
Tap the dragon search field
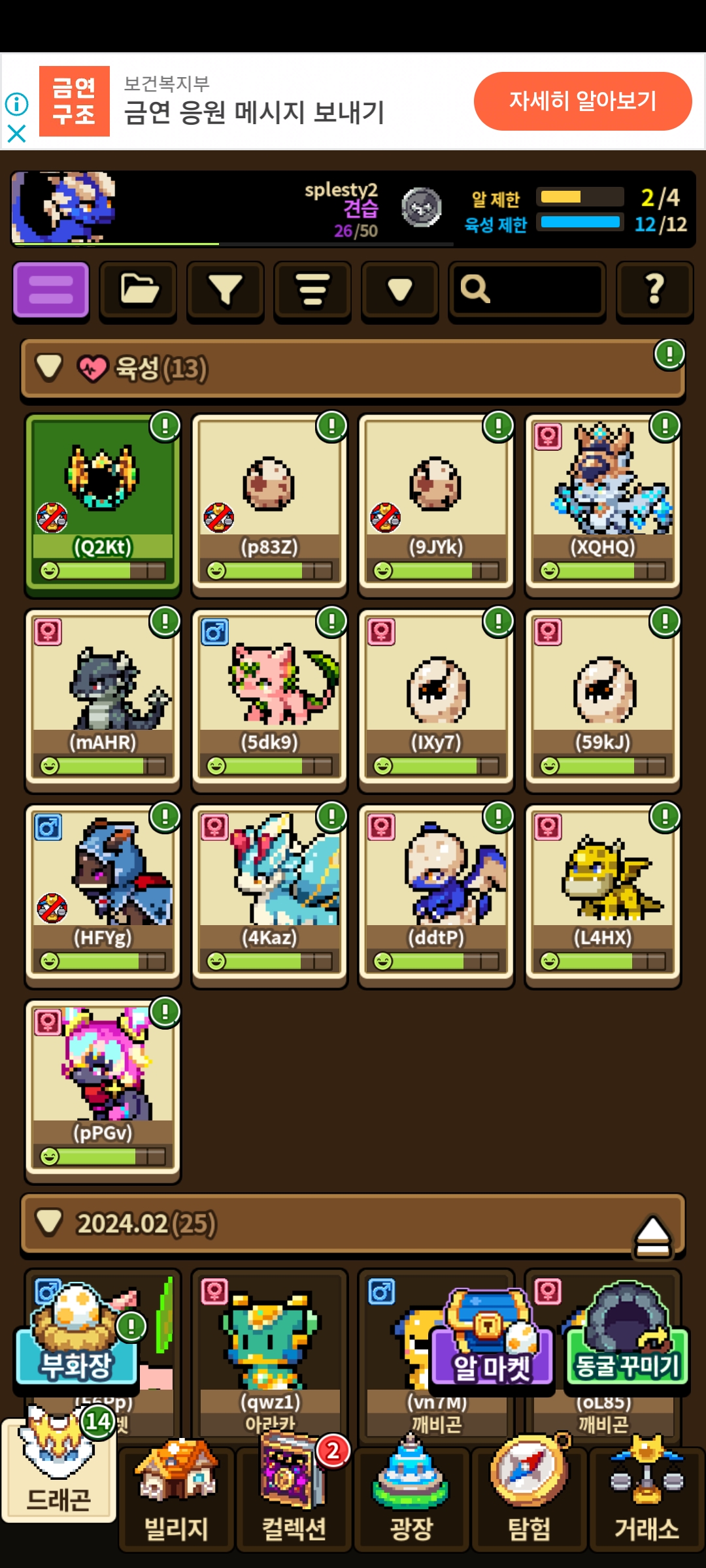527,290
